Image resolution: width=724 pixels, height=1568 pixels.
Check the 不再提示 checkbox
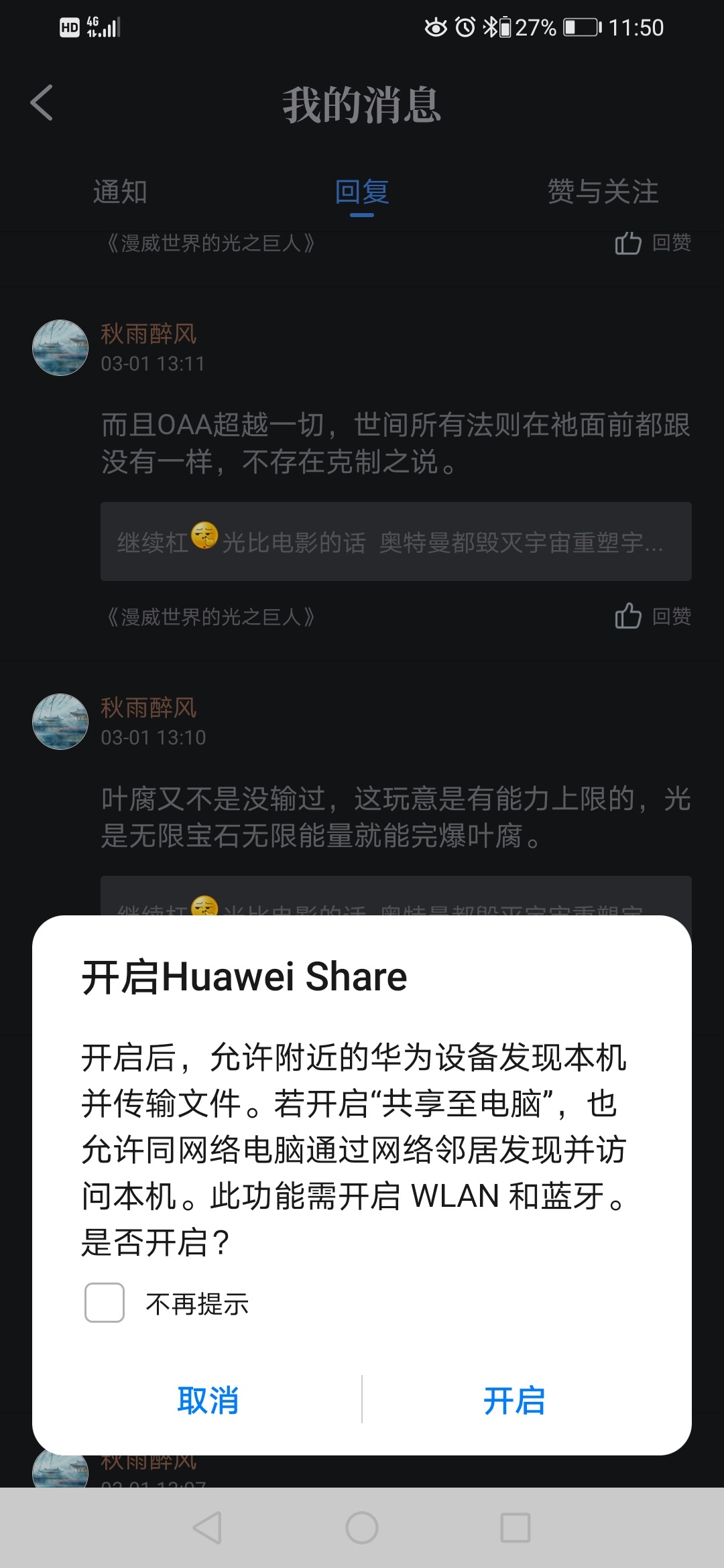105,1303
